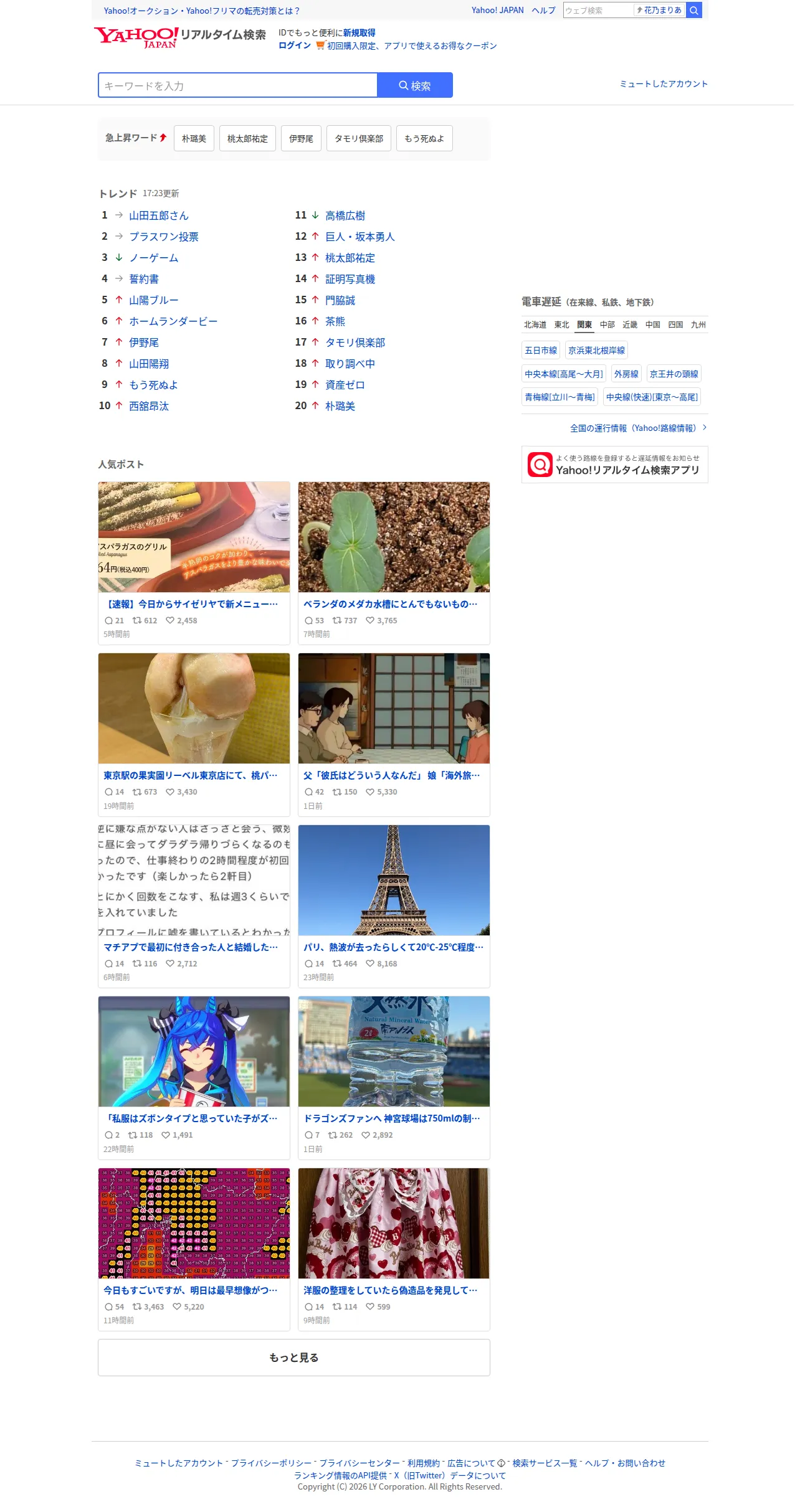The image size is (800, 1512).
Task: Open trend 山田五郎さん
Action: [159, 215]
